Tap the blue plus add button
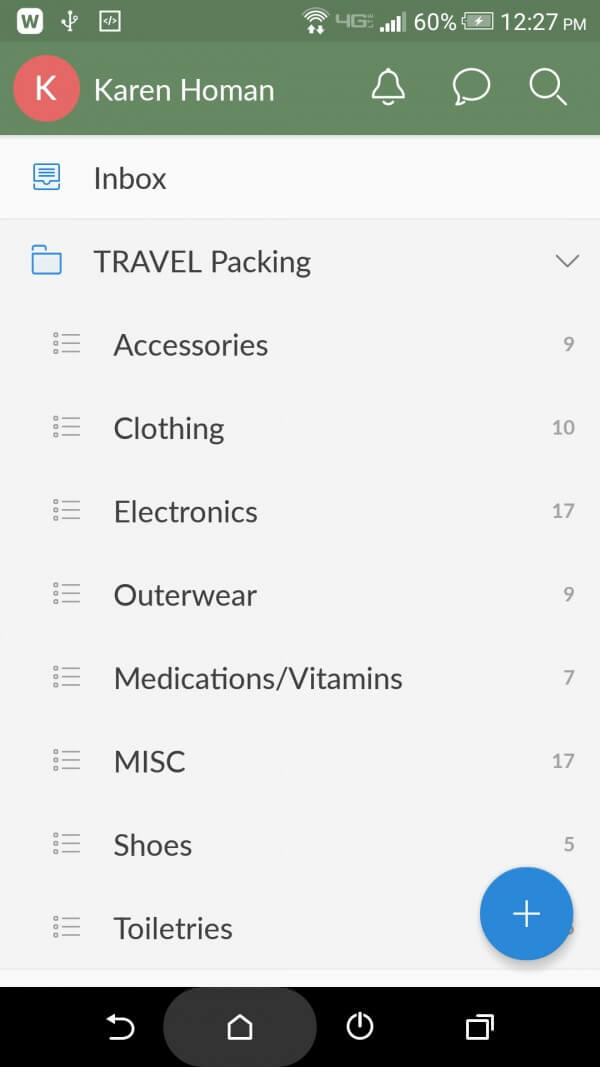Image resolution: width=600 pixels, height=1067 pixels. (x=527, y=913)
